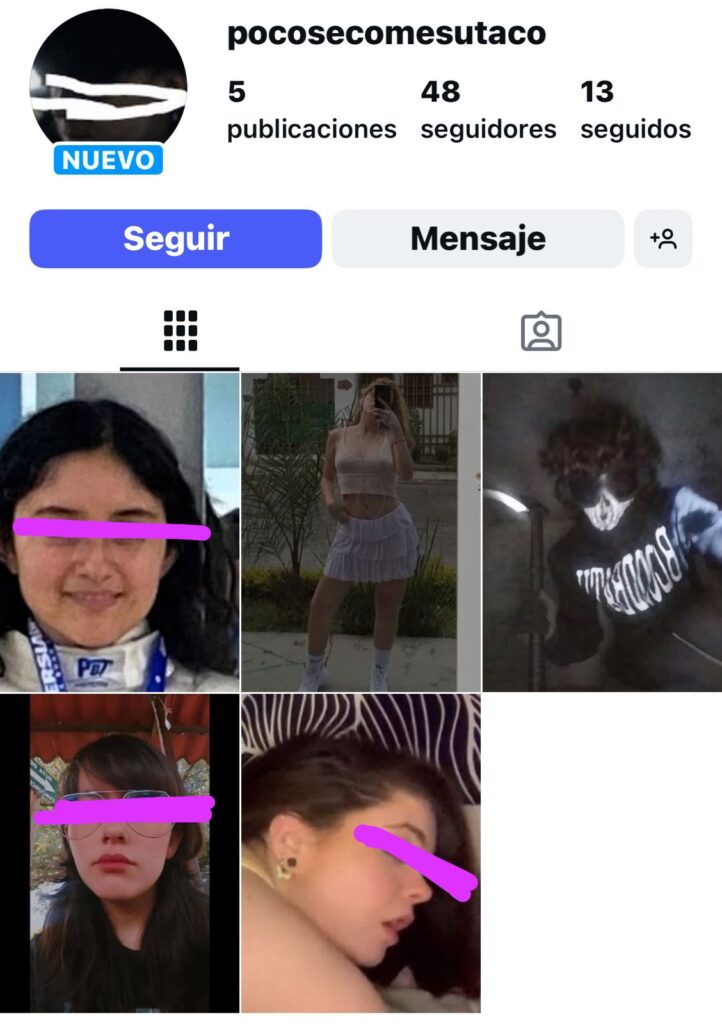
Task: Open Mensaje to send a message
Action: point(478,239)
